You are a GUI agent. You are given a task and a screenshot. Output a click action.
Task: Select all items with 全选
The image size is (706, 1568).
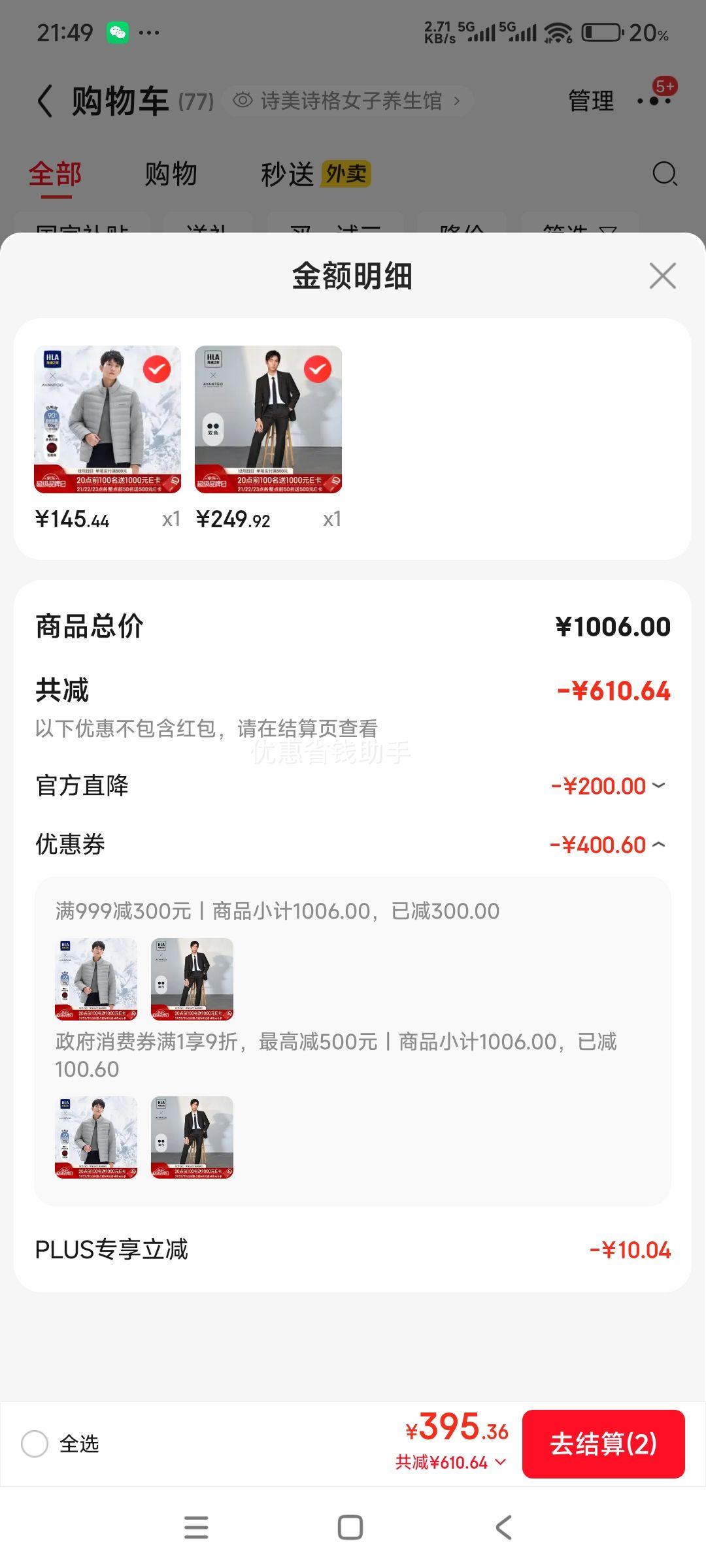(35, 1443)
